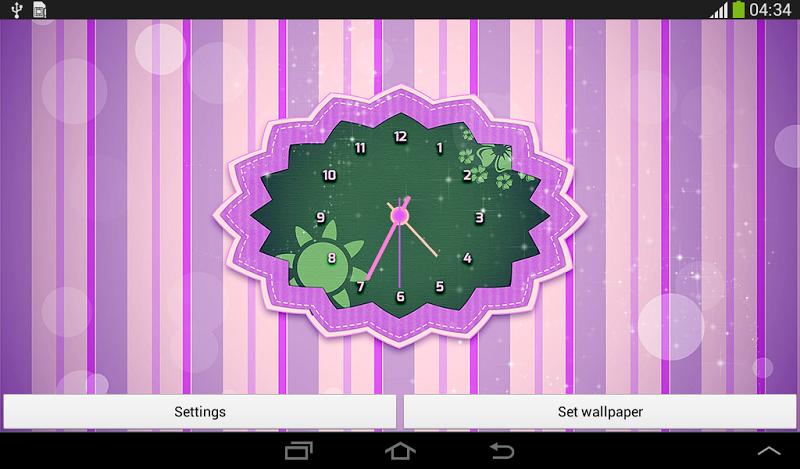Open the live wallpaper Settings

[200, 411]
